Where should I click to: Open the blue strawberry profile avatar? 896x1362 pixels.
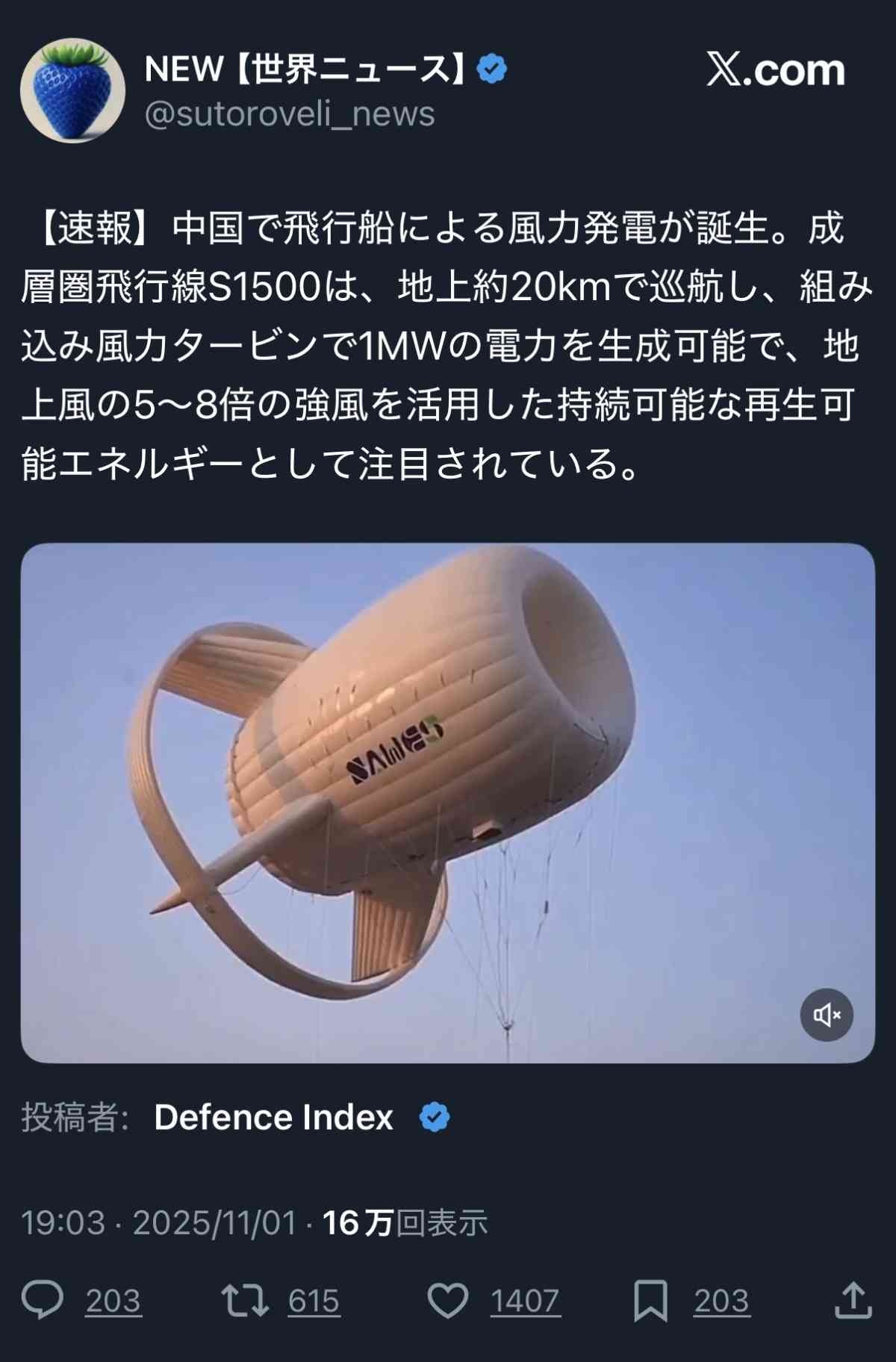pyautogui.click(x=72, y=90)
